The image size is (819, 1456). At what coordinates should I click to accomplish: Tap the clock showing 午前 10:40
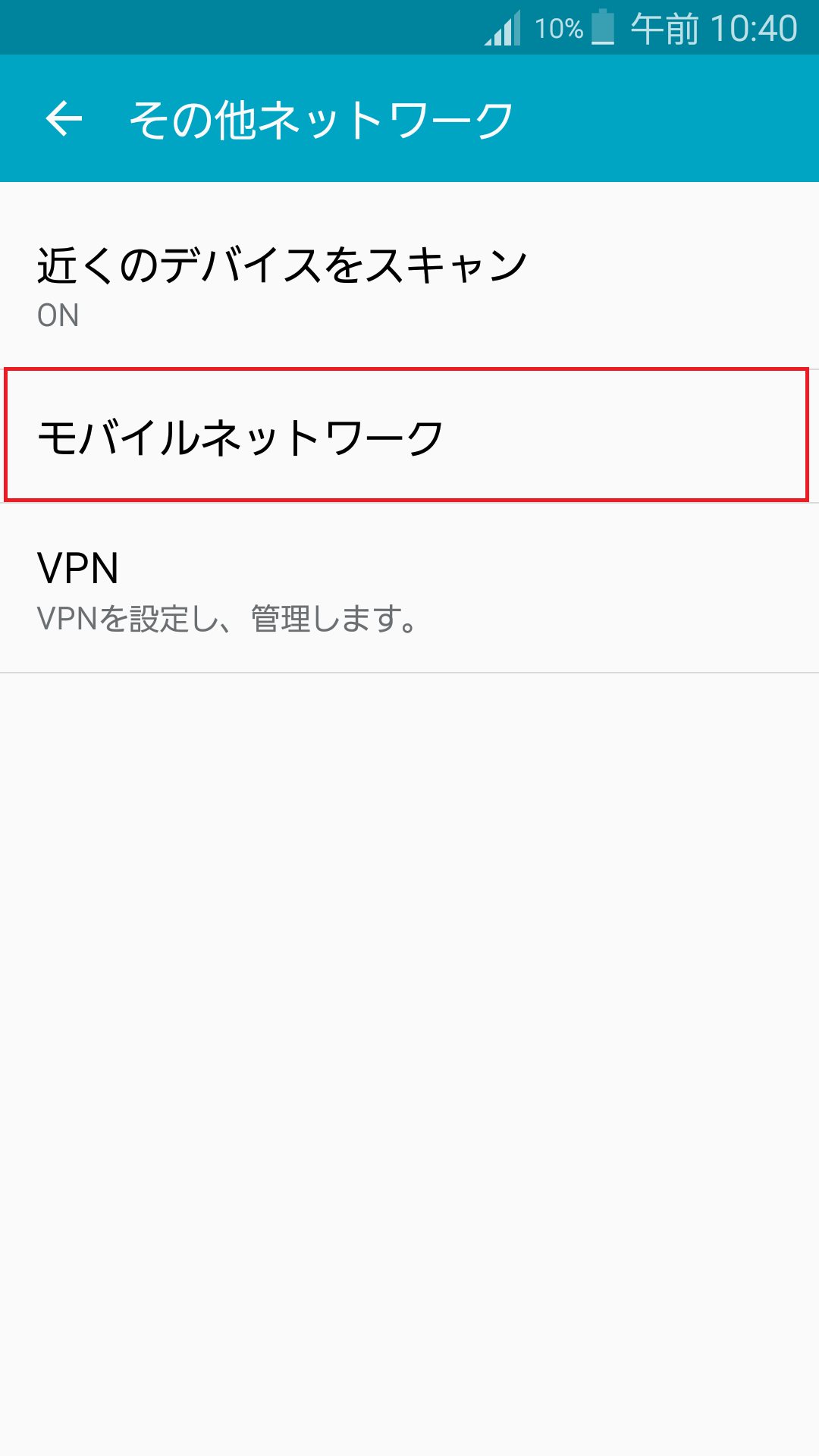pos(713,27)
